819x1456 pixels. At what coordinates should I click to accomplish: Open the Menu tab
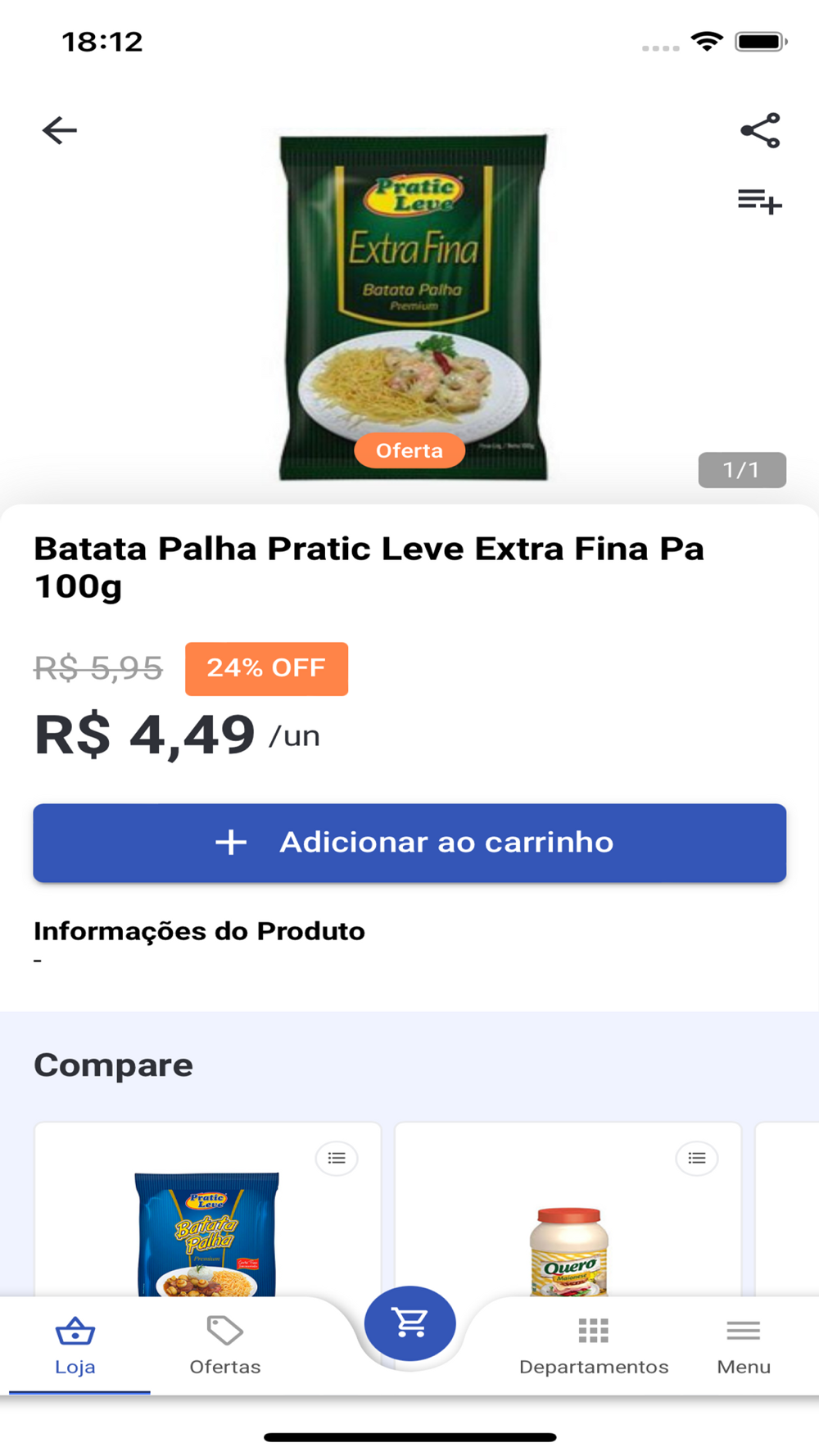(744, 1345)
